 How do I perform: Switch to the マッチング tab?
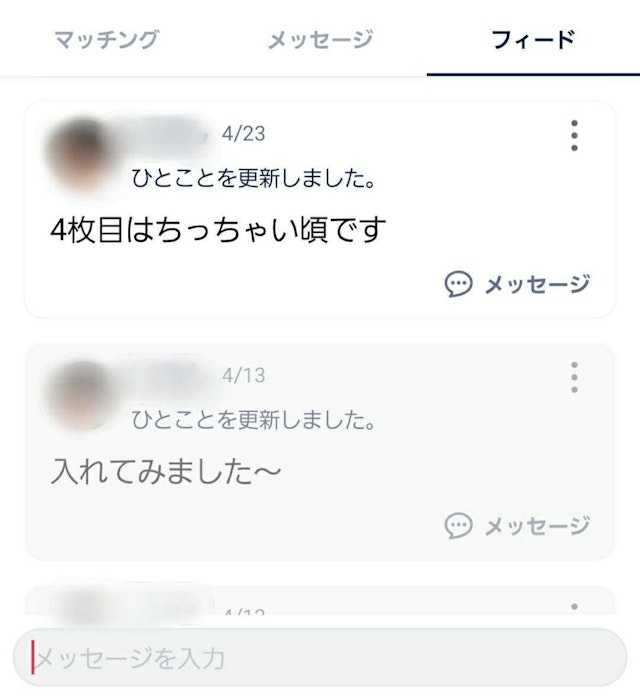point(106,40)
